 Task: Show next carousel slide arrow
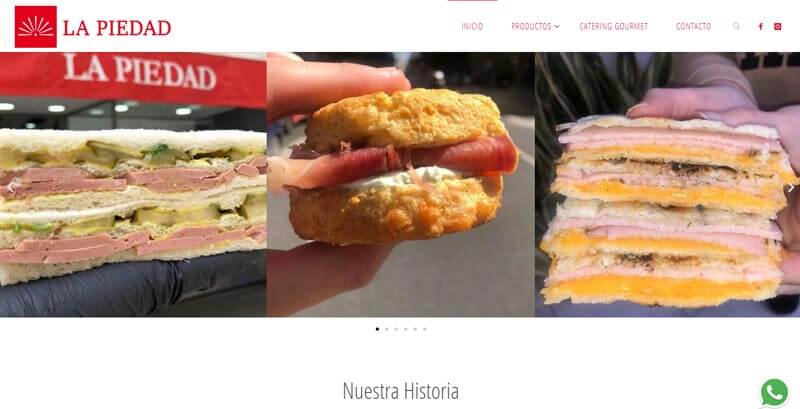[x=790, y=187]
